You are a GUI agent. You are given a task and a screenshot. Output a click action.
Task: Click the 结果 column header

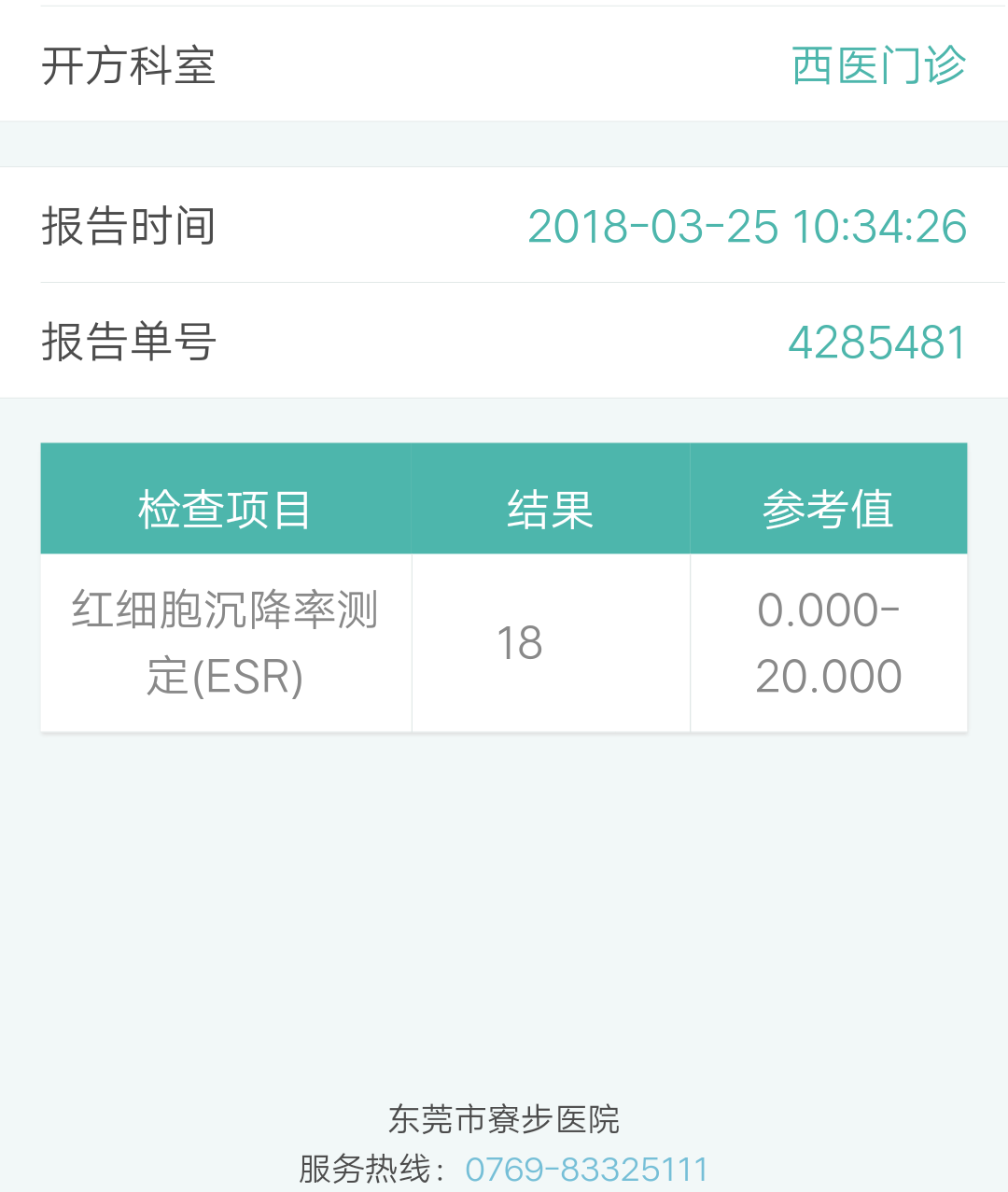[550, 509]
